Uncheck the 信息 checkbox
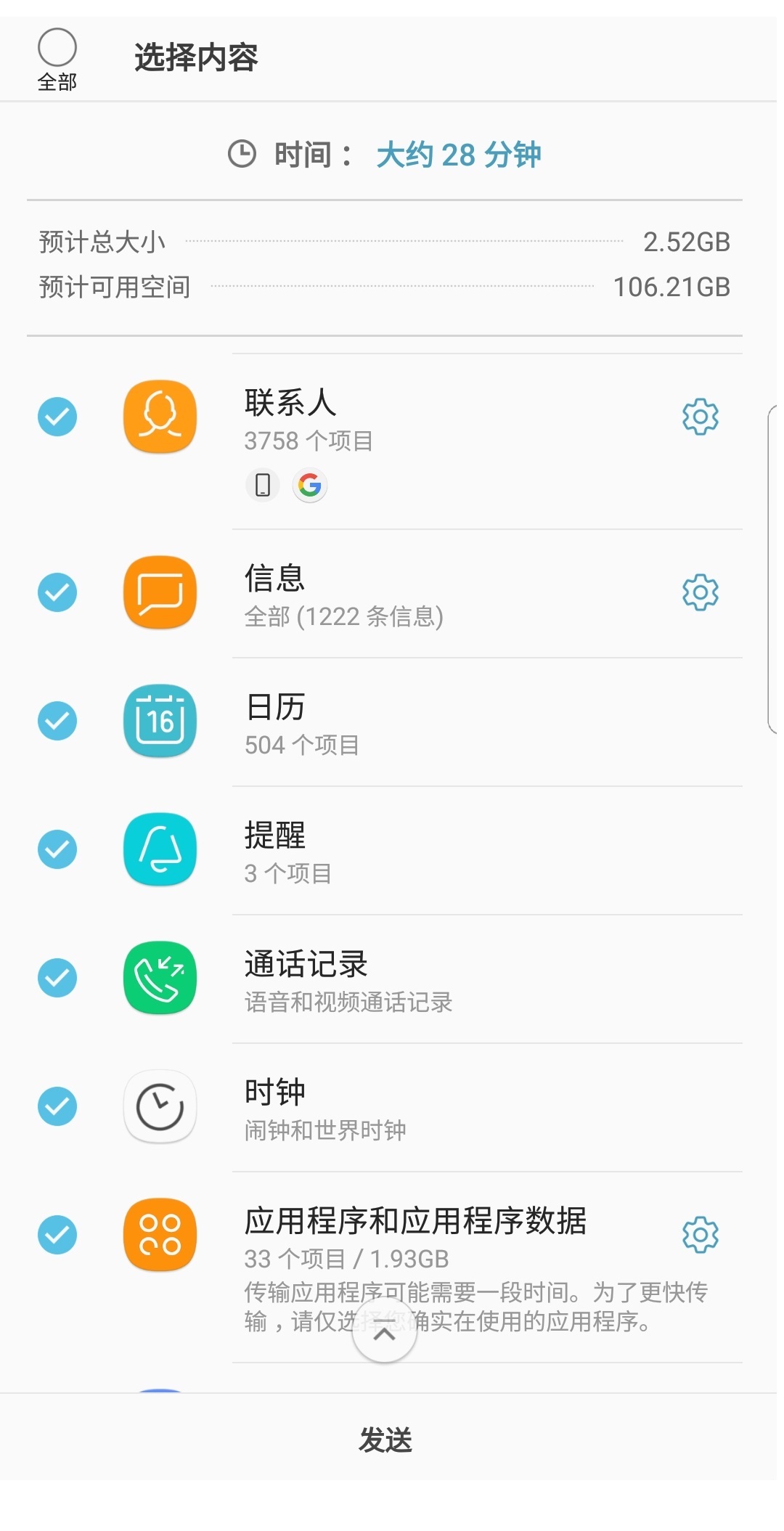 pos(57,592)
